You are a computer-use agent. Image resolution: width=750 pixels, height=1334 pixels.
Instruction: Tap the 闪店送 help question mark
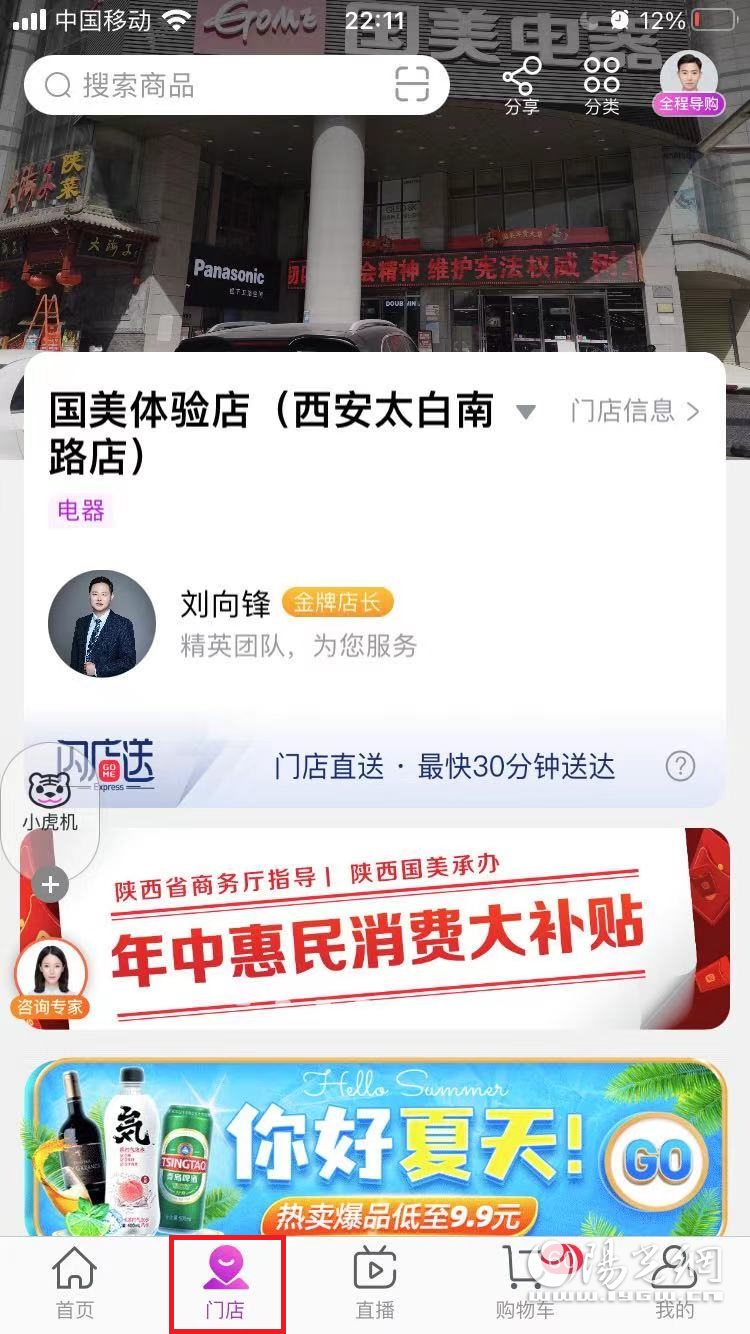tap(680, 766)
